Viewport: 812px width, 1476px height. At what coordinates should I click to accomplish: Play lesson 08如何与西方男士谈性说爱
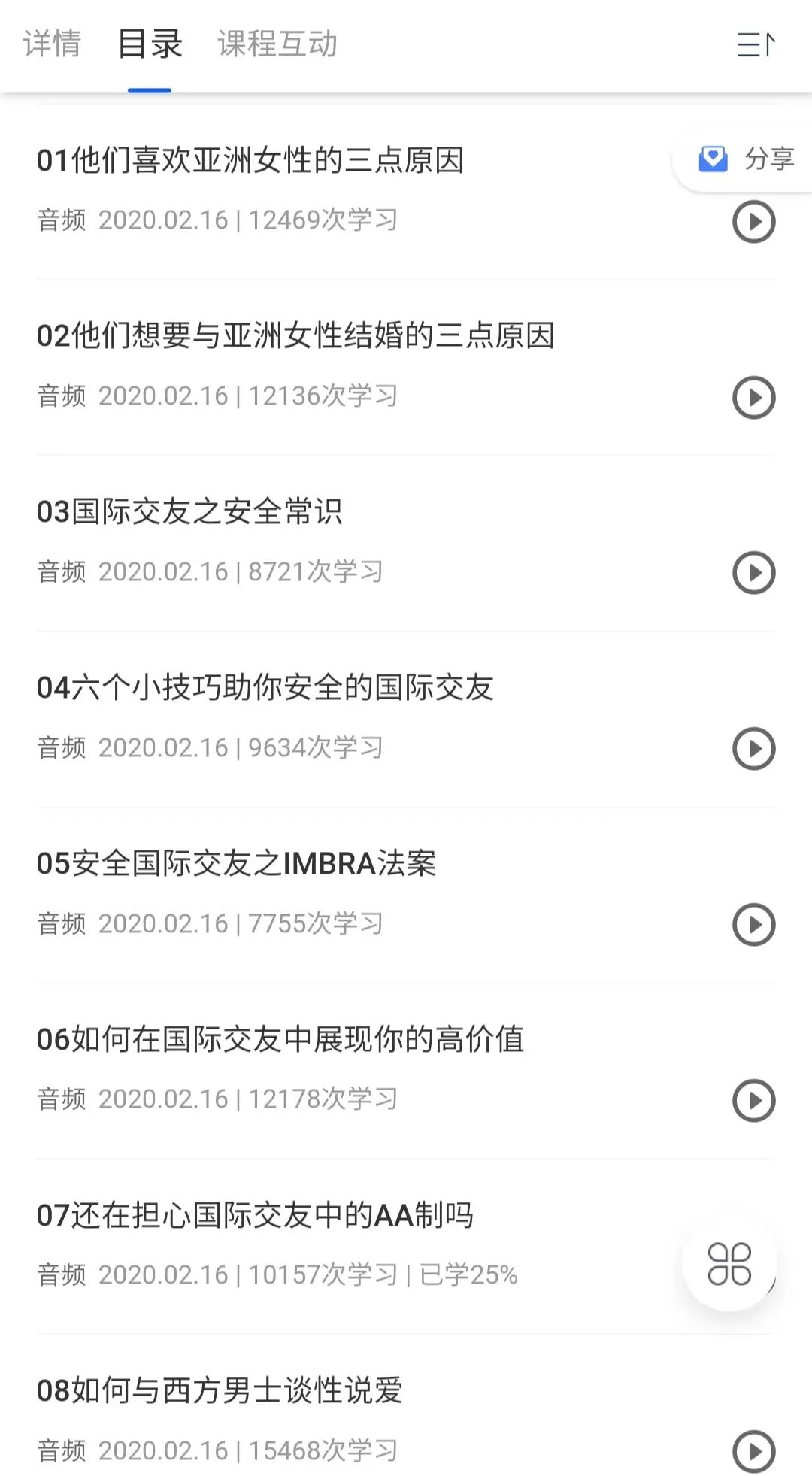753,1451
